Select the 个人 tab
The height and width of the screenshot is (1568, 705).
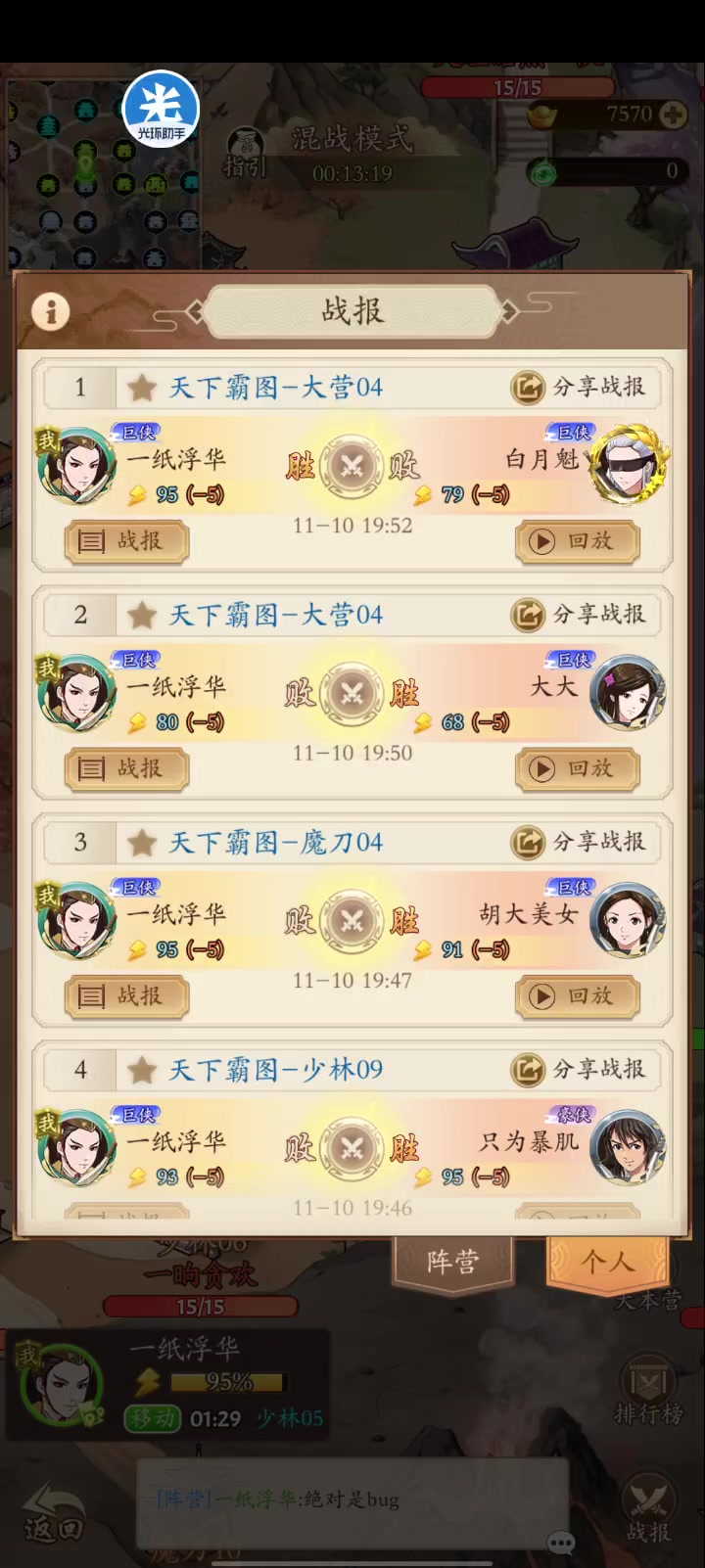[607, 1262]
